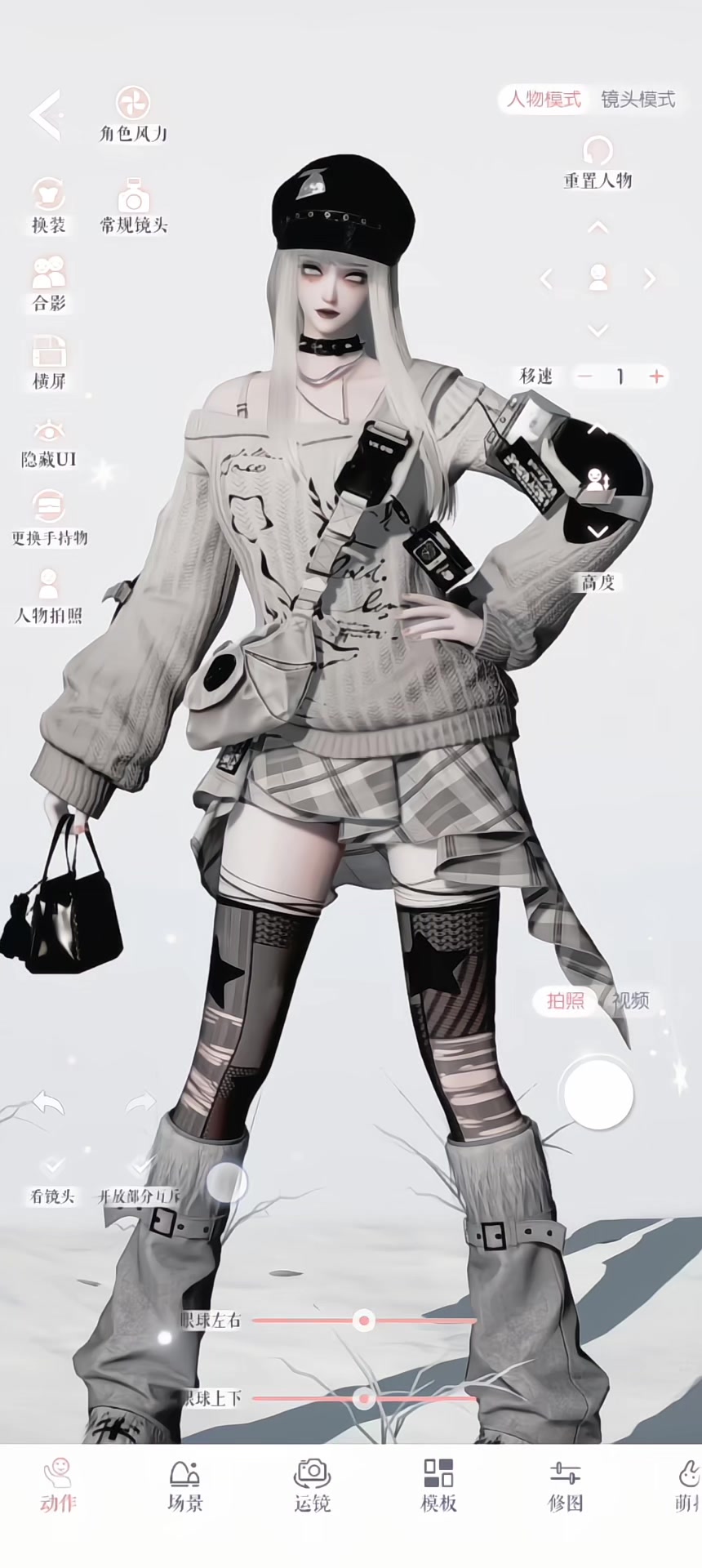702x1568 pixels.
Task: Open 模板 templates tab
Action: (438, 1486)
